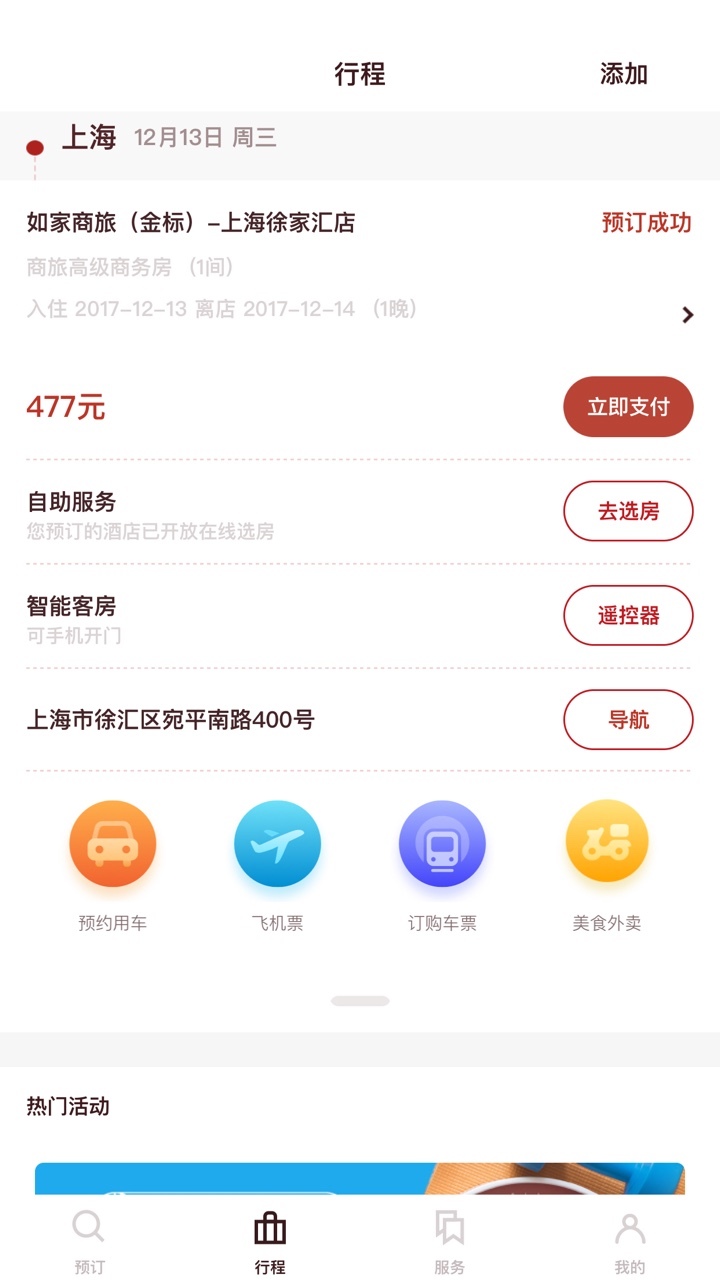
Task: Open the 订购车票 train ticket icon
Action: 442,842
